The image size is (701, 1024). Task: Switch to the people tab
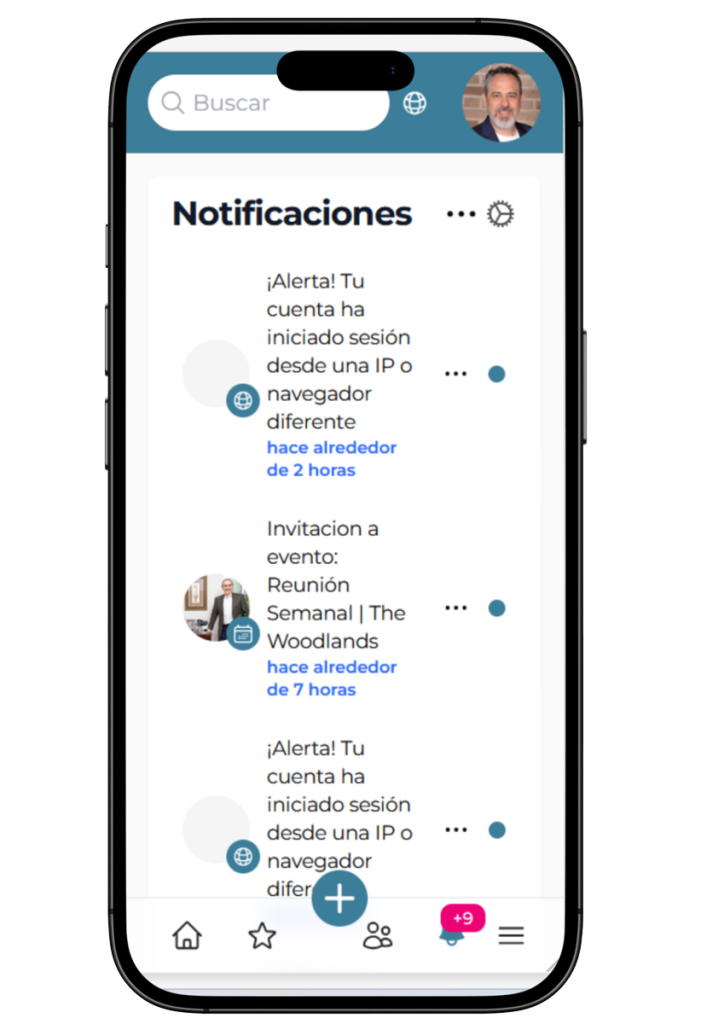377,936
